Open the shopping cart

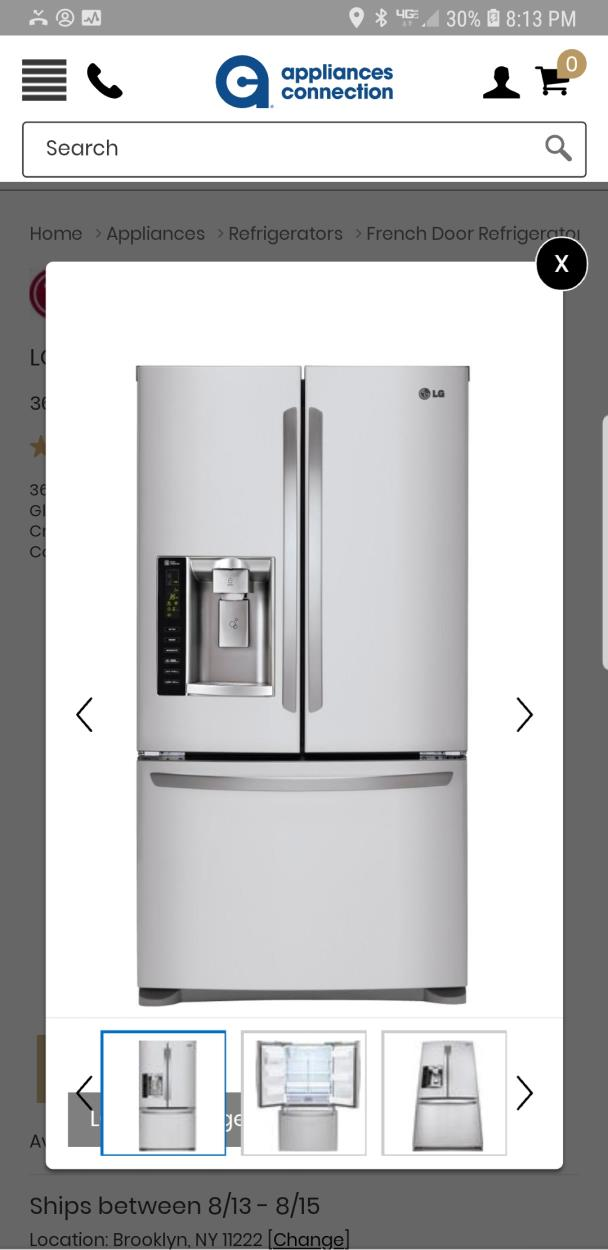point(556,78)
